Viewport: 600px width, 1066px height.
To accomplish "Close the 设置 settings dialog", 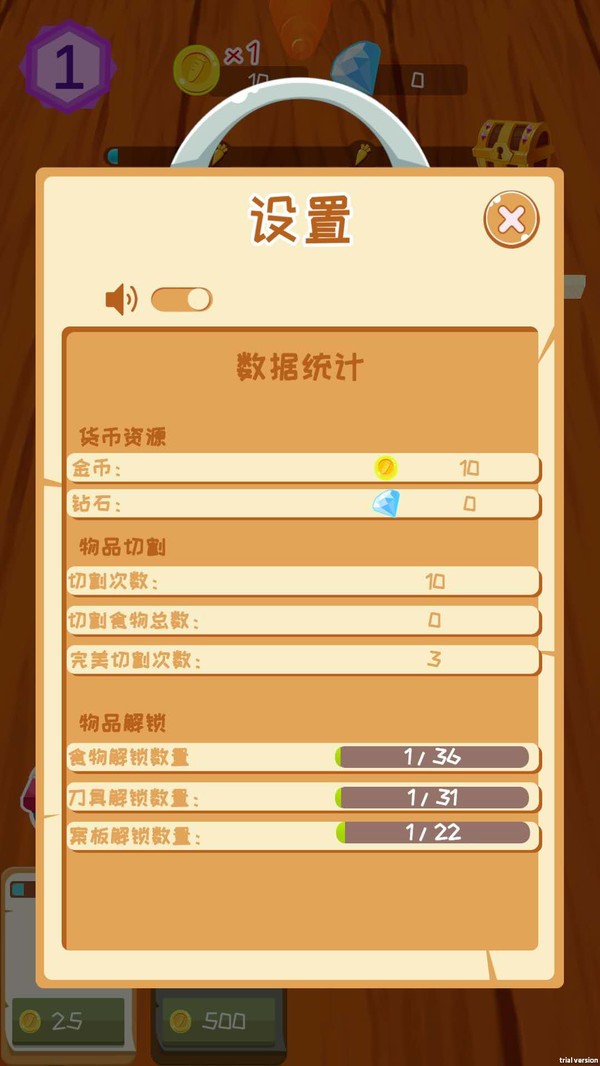I will click(511, 220).
